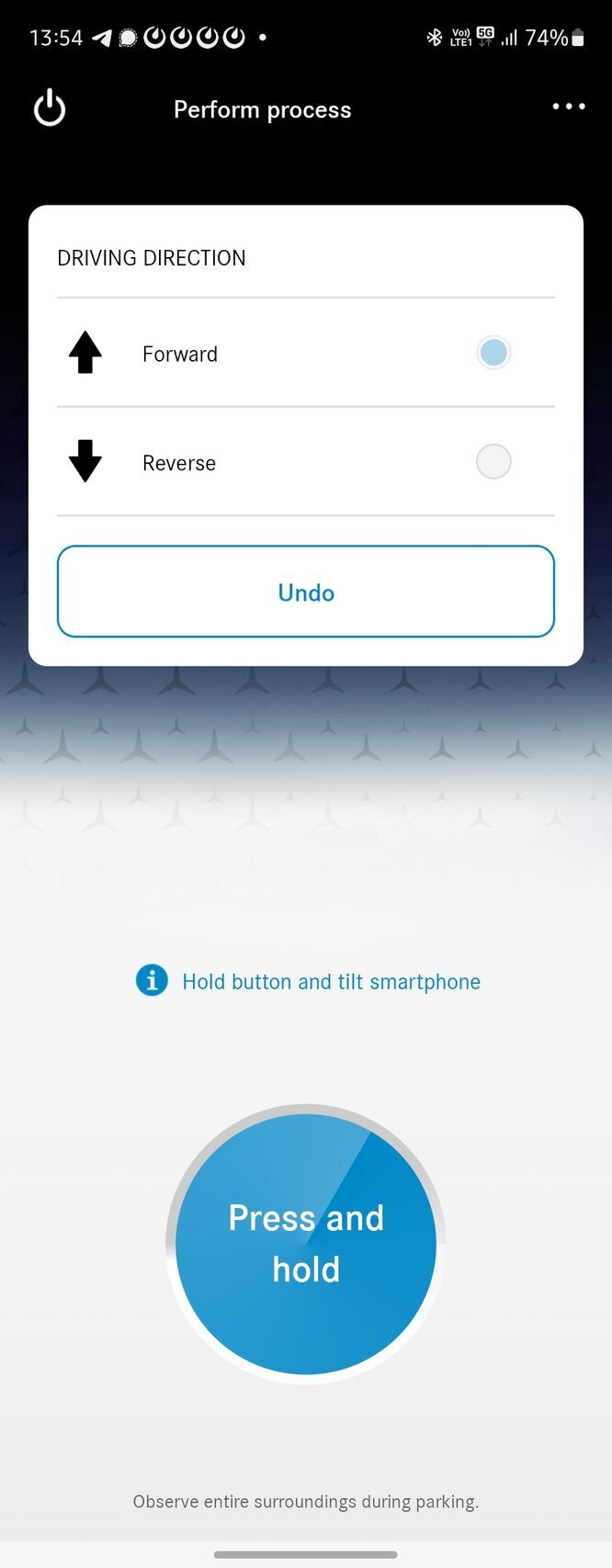The image size is (612, 1568).
Task: Tap the Hold button and tilt smartphone info
Action: click(309, 981)
